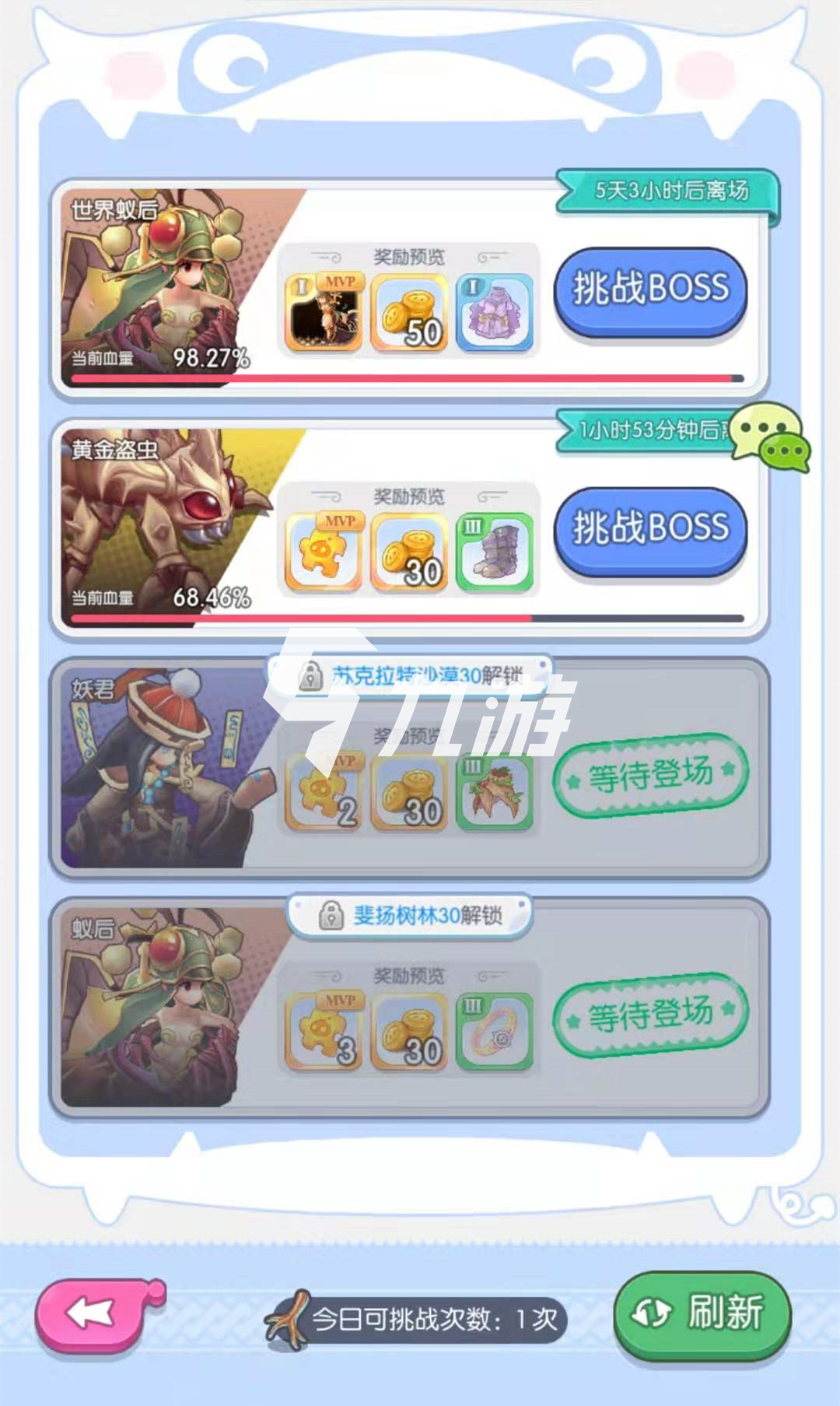The image size is (840, 1406).
Task: View purple robe reward of 世界蚁后
Action: (x=494, y=312)
